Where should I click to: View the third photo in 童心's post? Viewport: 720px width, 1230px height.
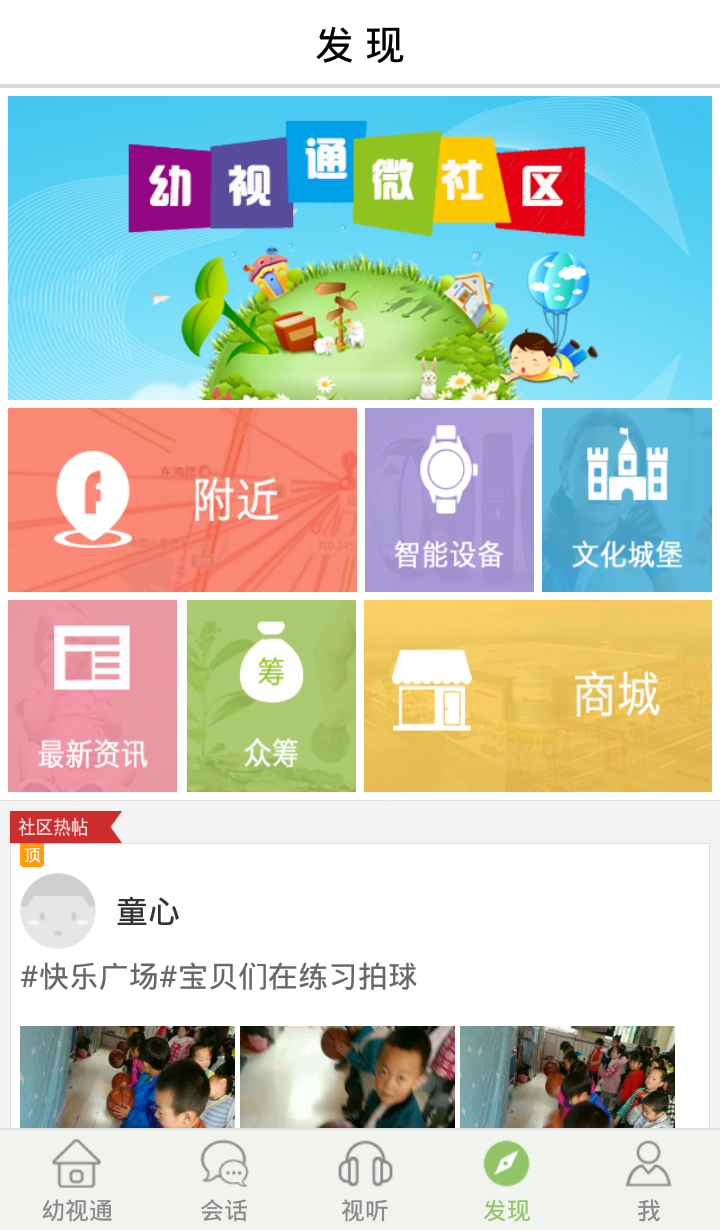click(x=567, y=1077)
